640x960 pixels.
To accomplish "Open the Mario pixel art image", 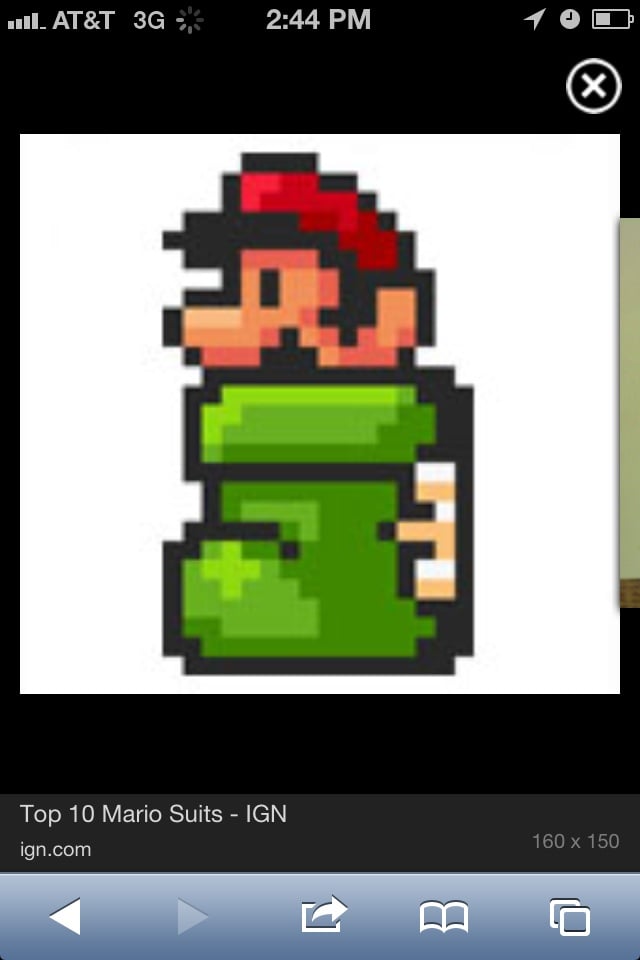I will pyautogui.click(x=318, y=413).
